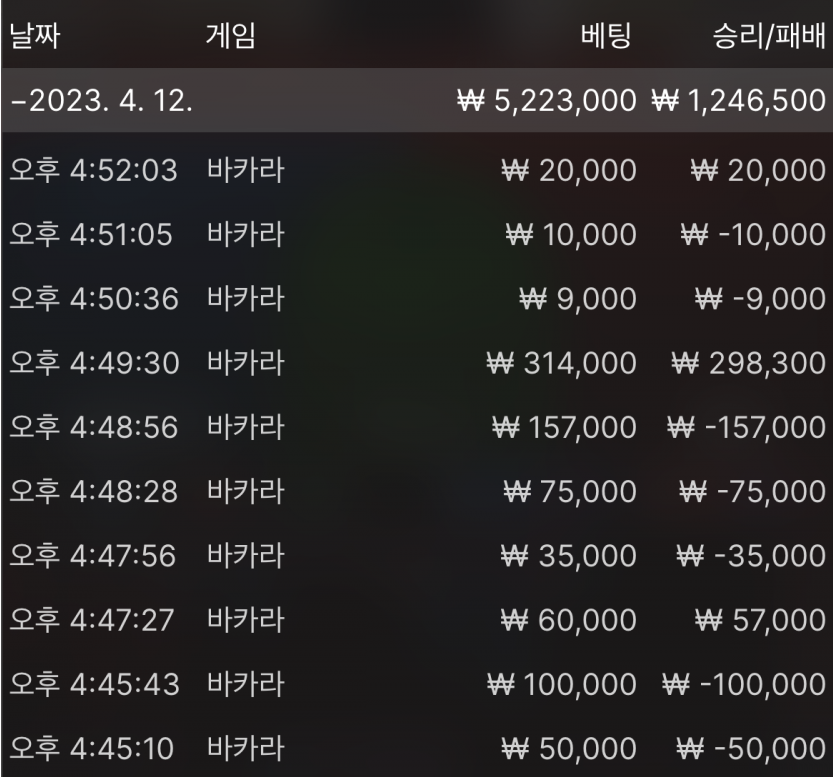Screen dimensions: 833x777
Task: Open the 오후 4:45:10 바카라 record
Action: (416, 748)
